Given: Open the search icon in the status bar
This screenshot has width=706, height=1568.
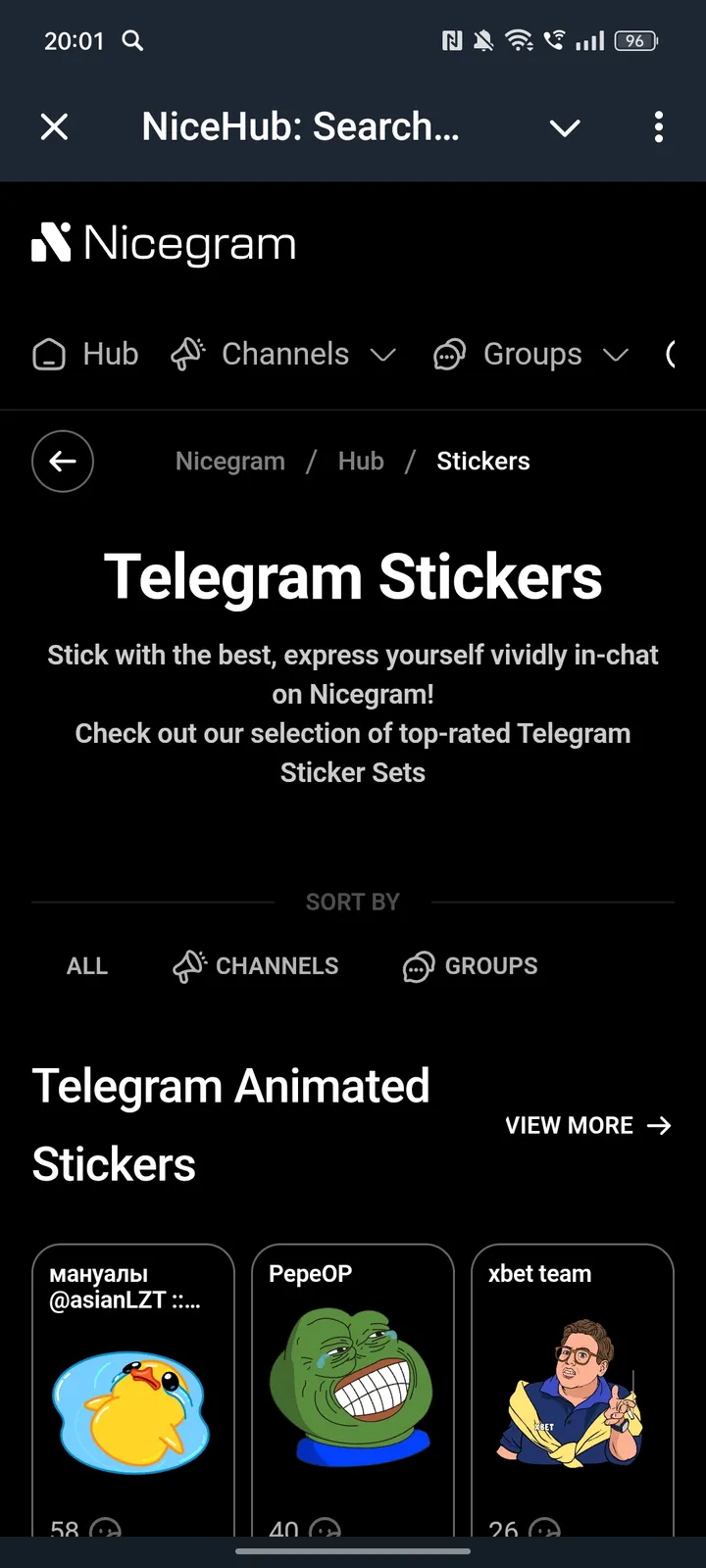Looking at the screenshot, I should pyautogui.click(x=132, y=41).
